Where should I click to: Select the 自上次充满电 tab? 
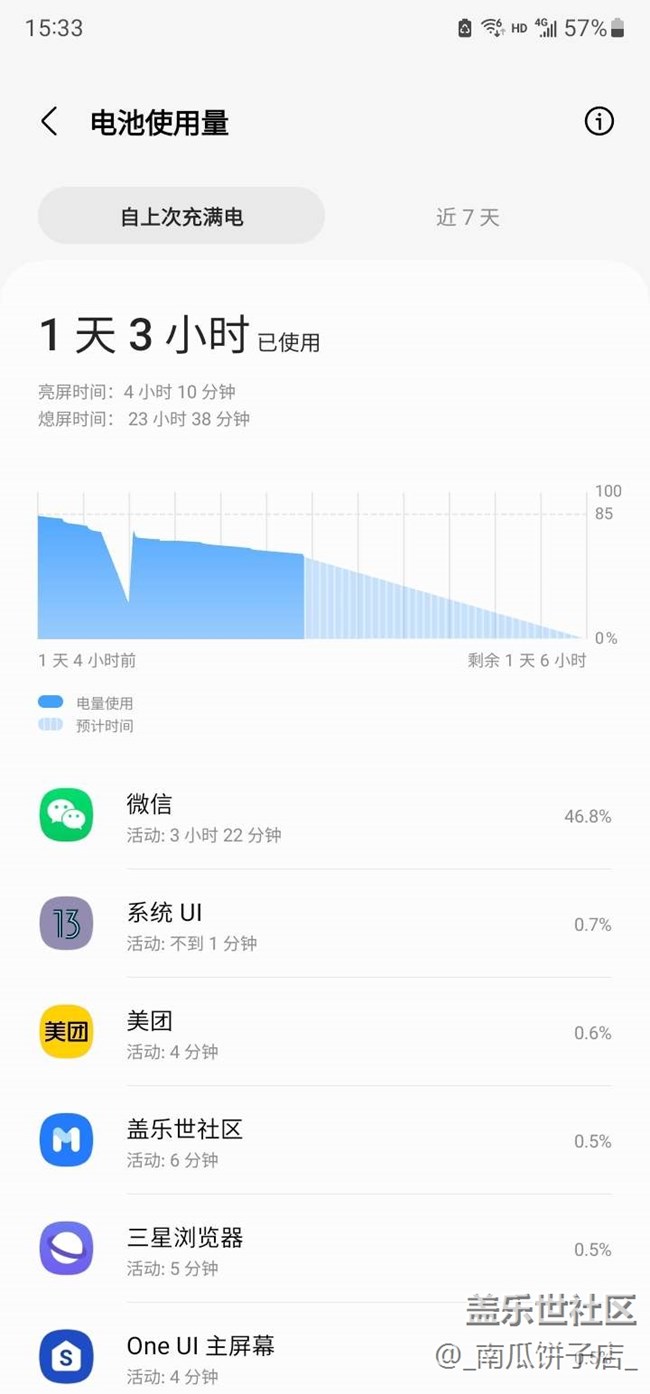click(182, 216)
